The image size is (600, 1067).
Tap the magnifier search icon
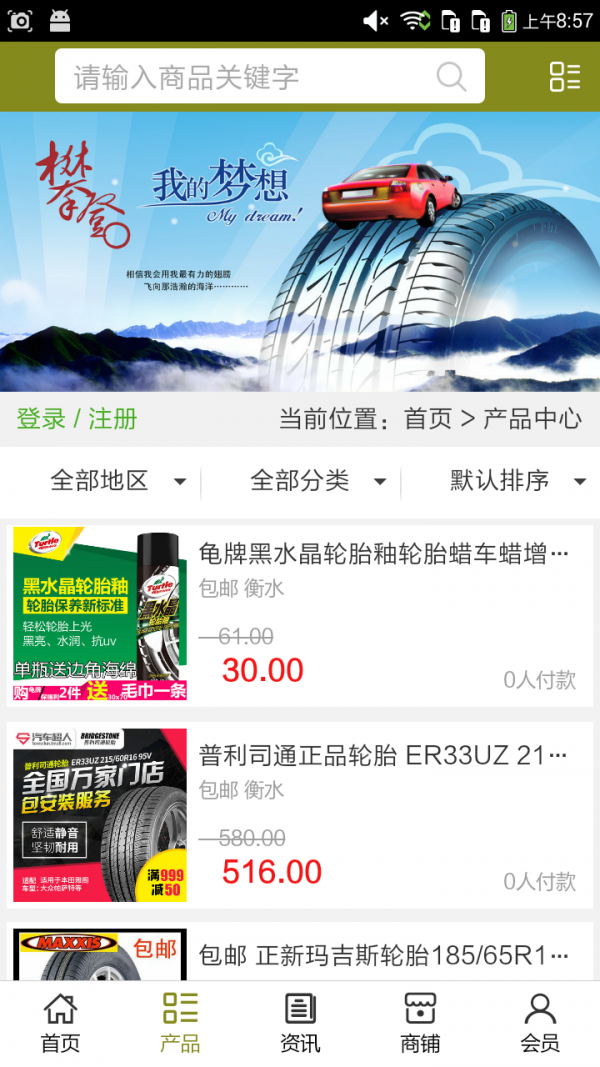(451, 77)
